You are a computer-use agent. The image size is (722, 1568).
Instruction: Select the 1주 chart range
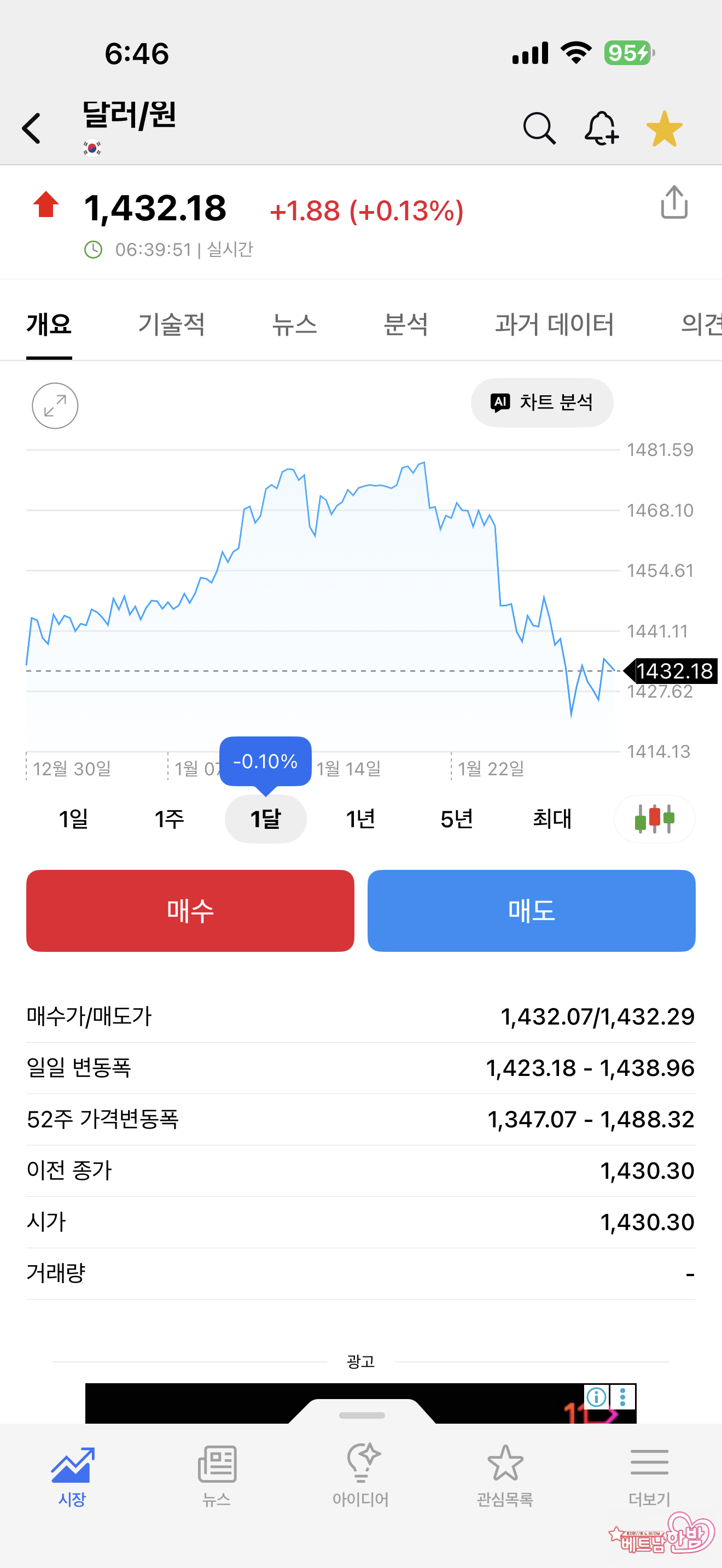click(169, 820)
